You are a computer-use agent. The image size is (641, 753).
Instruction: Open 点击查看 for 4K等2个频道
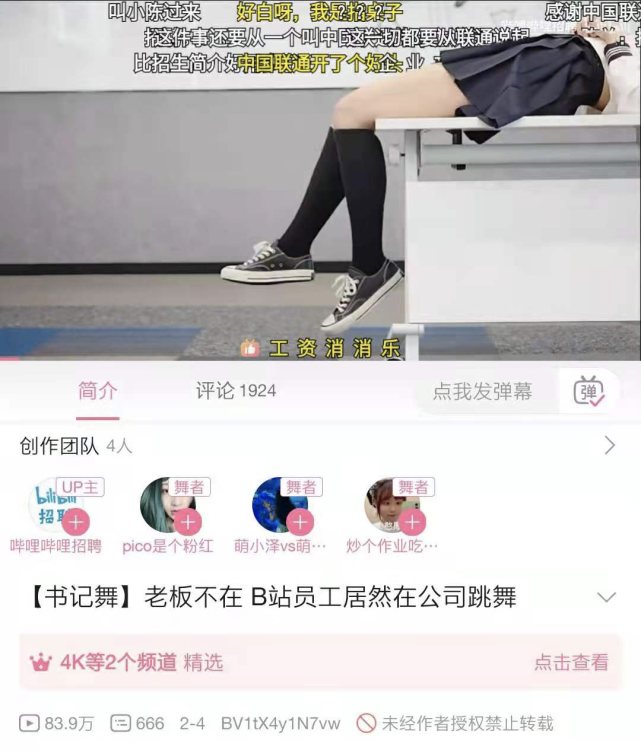coord(570,662)
